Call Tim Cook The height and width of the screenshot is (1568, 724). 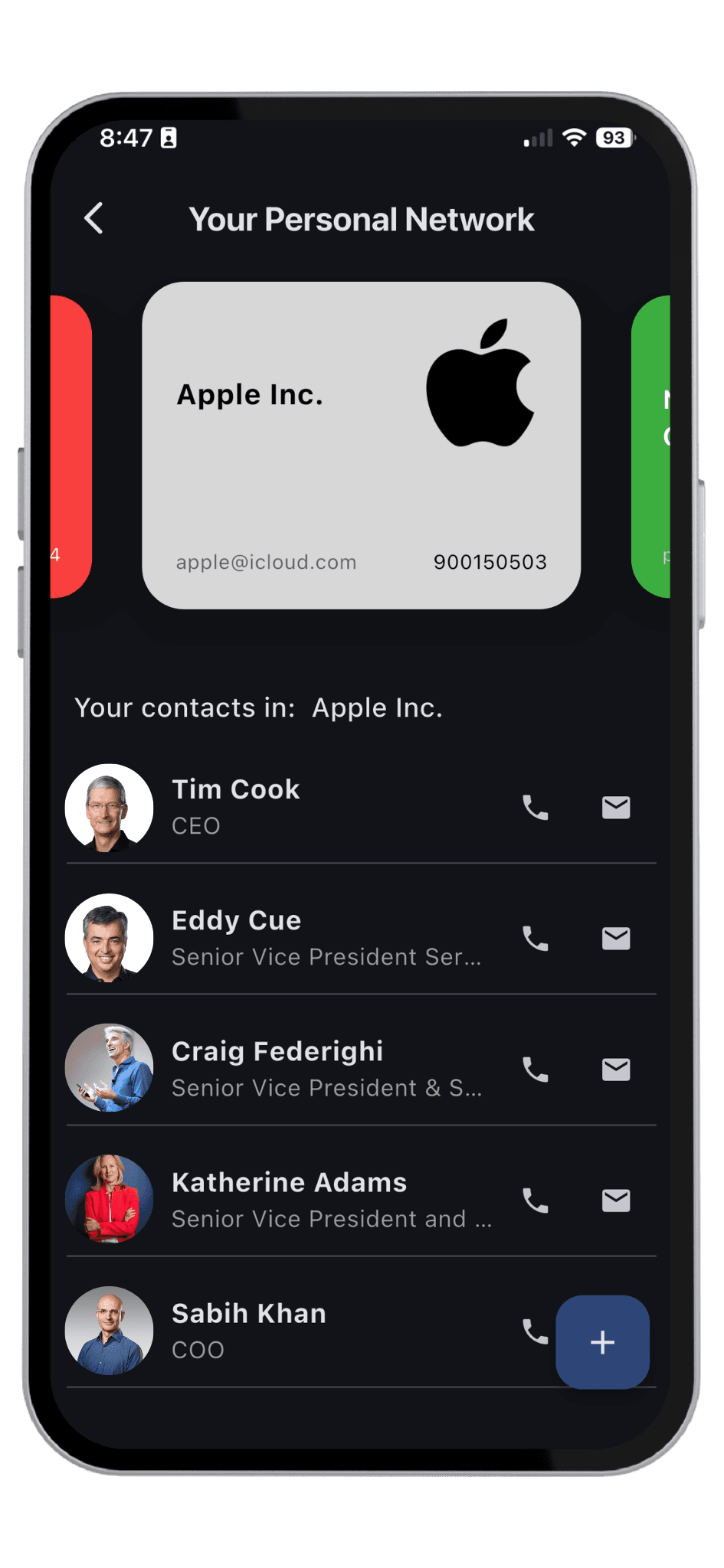tap(535, 808)
